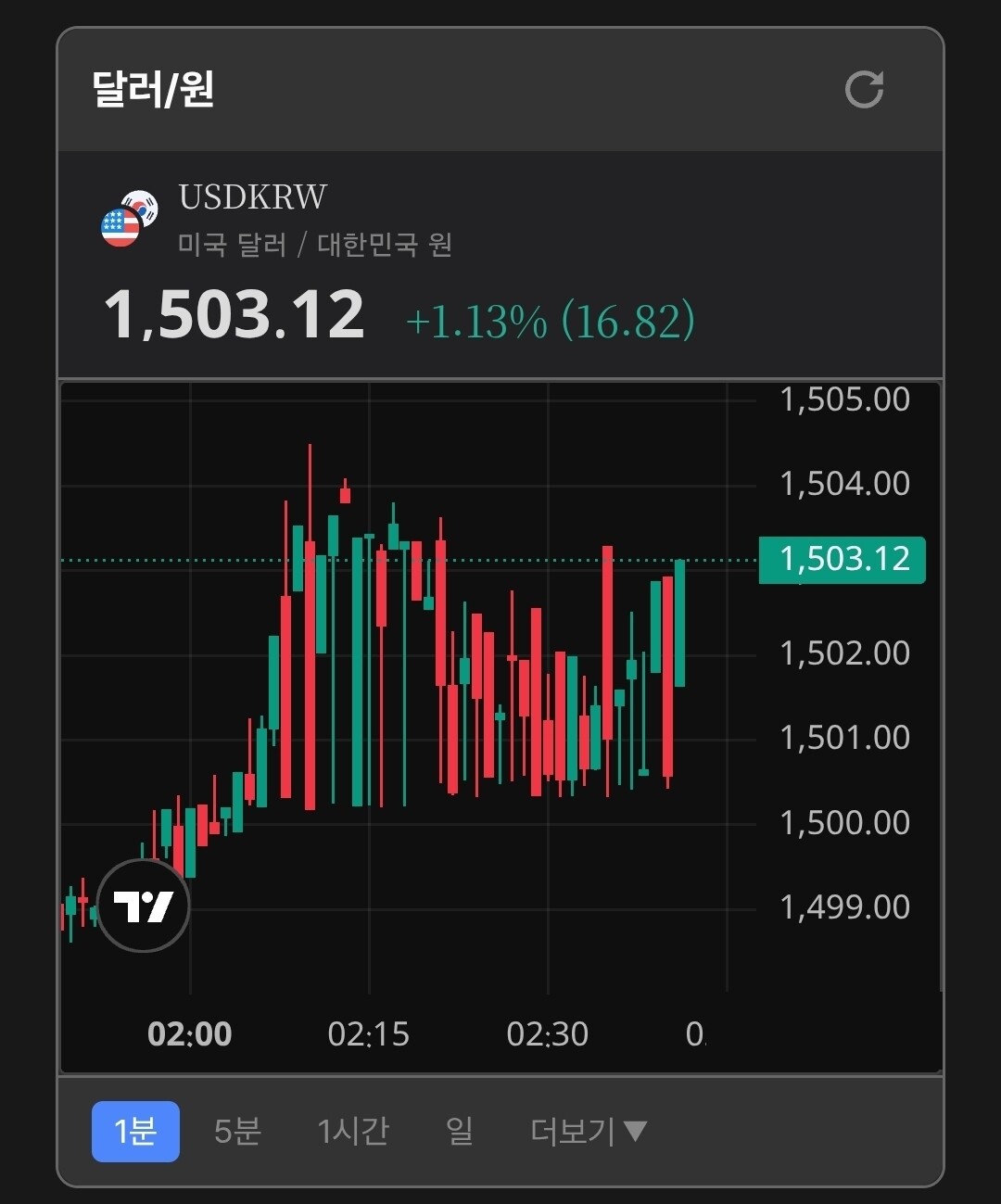The height and width of the screenshot is (1204, 1001).
Task: Show the 일 daily chart
Action: [x=460, y=1131]
